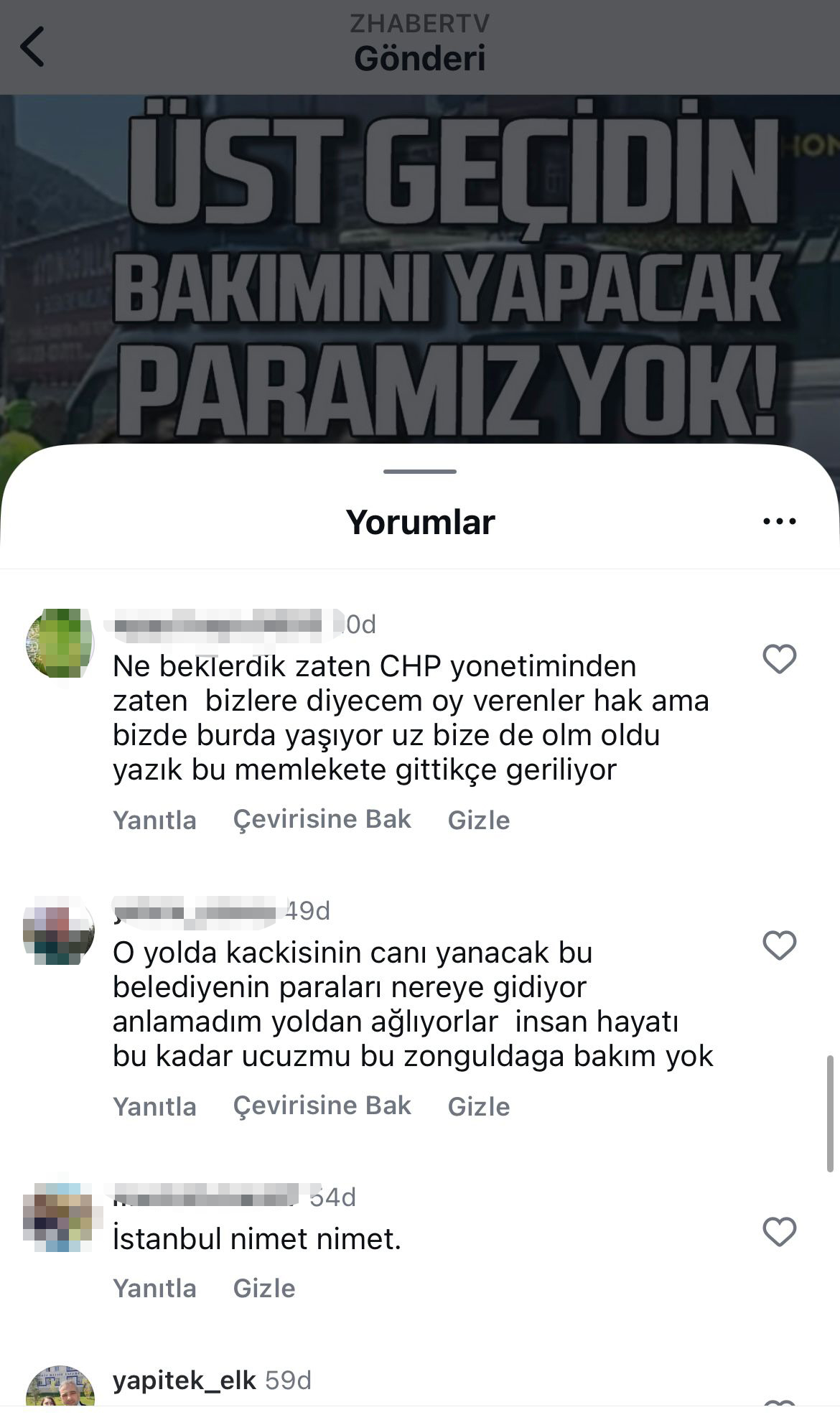Like the comment about CHP yonetimi
Viewport: 840px width, 1420px height.
(x=779, y=659)
